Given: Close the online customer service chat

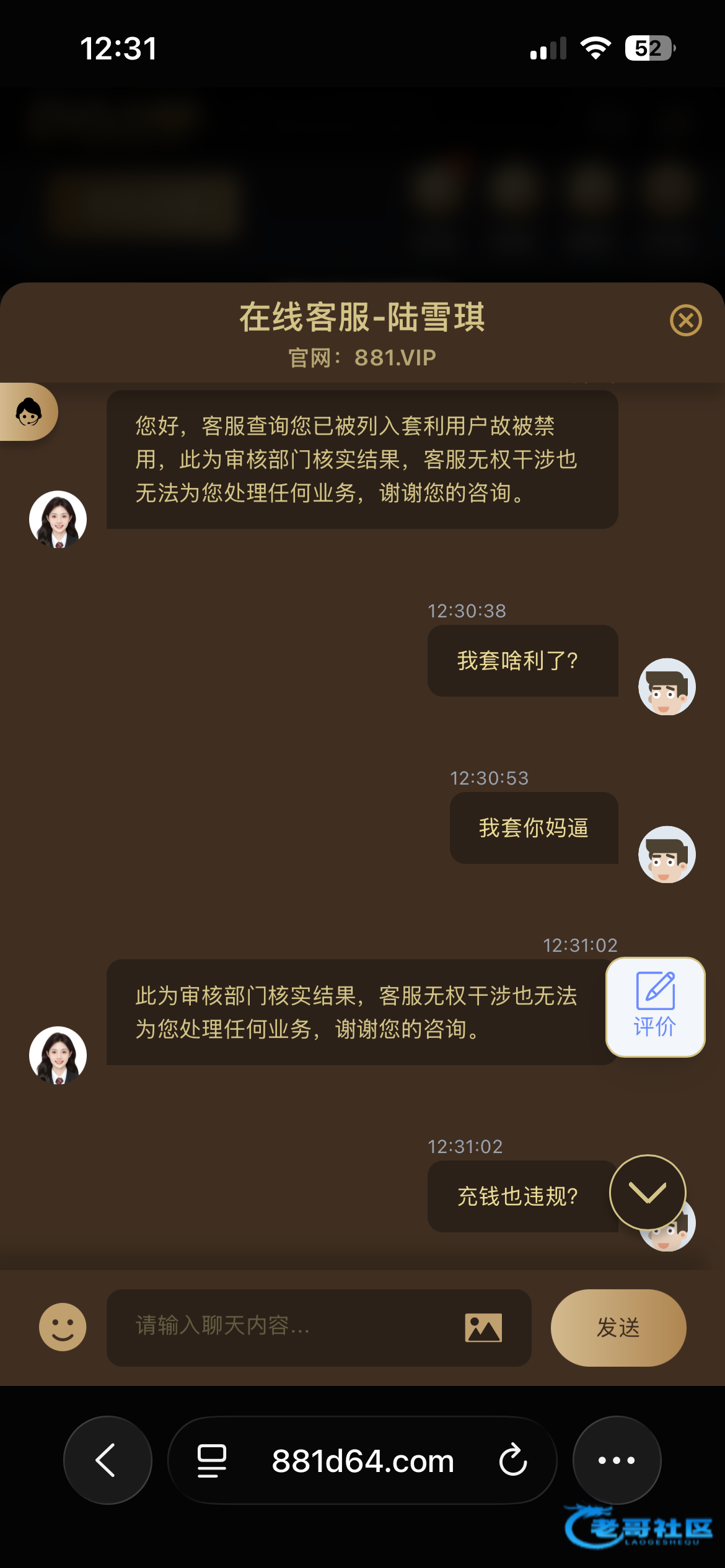Looking at the screenshot, I should click(x=685, y=320).
